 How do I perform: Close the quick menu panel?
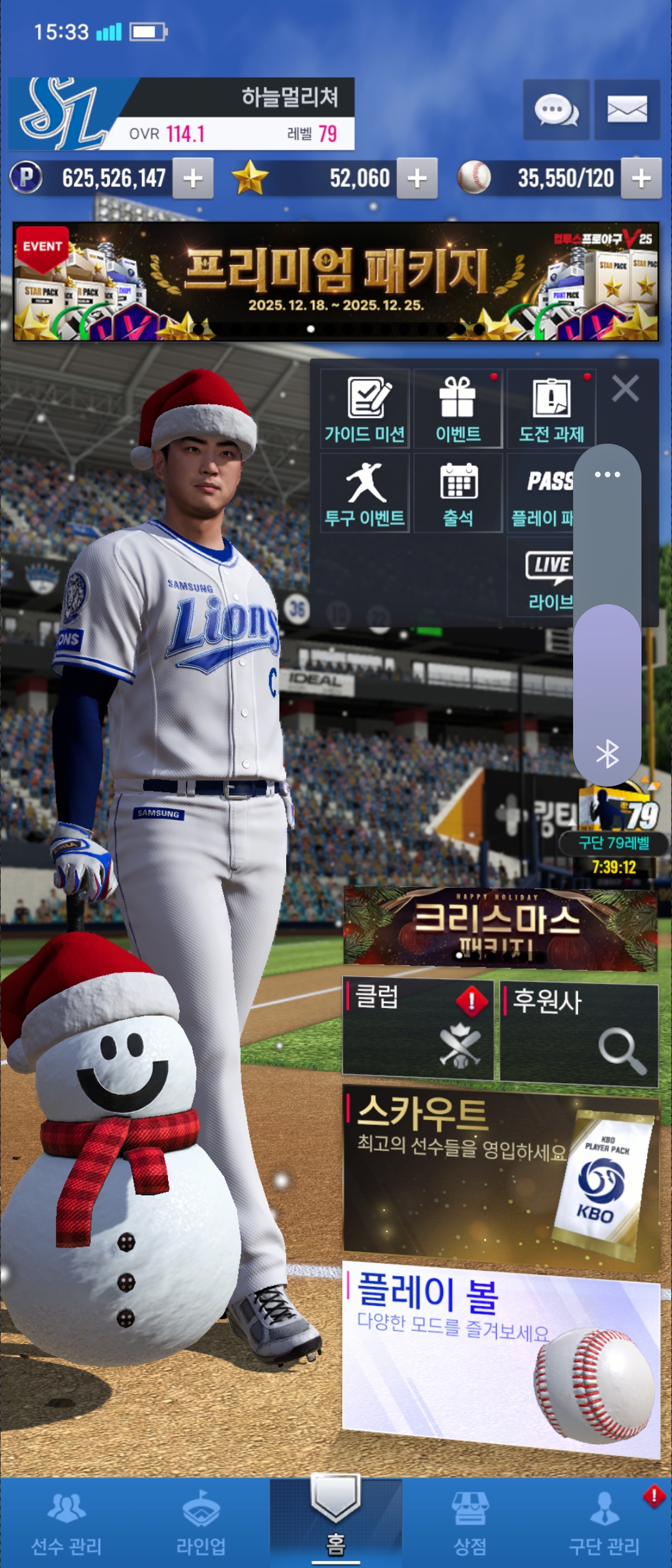[625, 389]
